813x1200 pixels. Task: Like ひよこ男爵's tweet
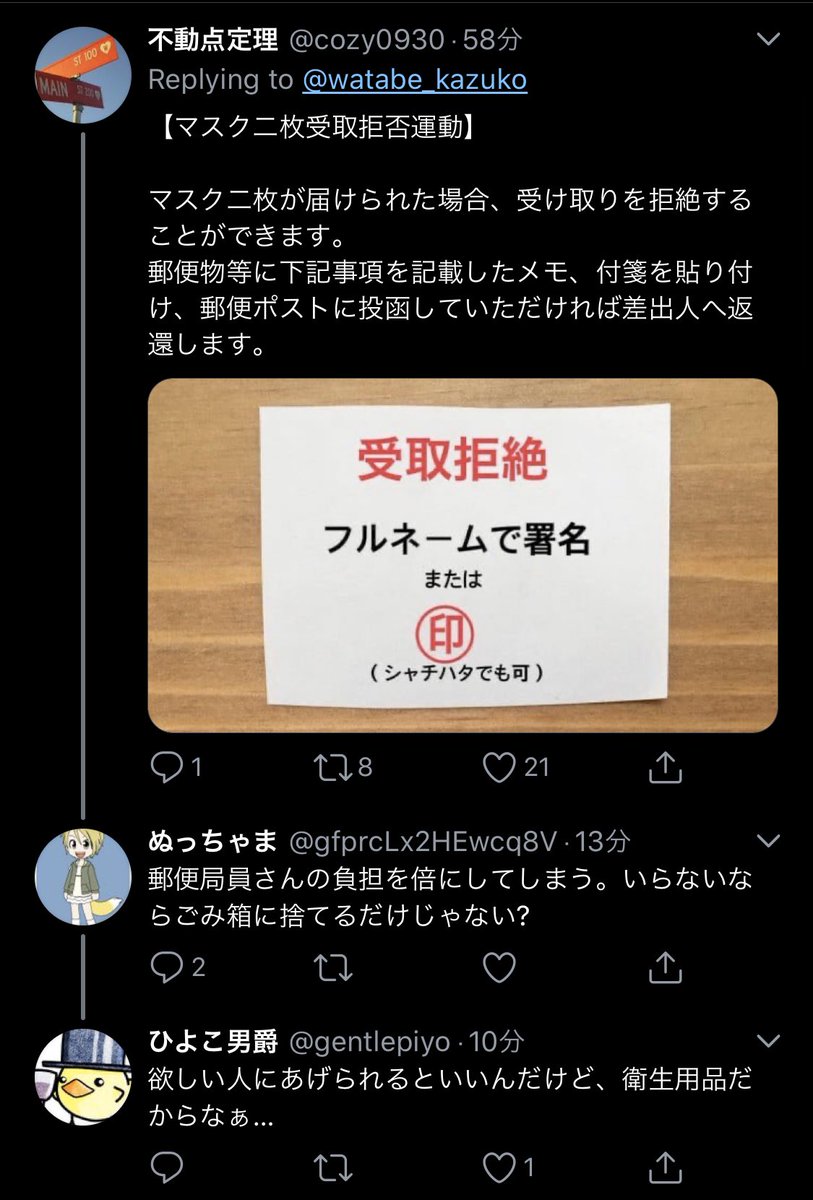(498, 1167)
